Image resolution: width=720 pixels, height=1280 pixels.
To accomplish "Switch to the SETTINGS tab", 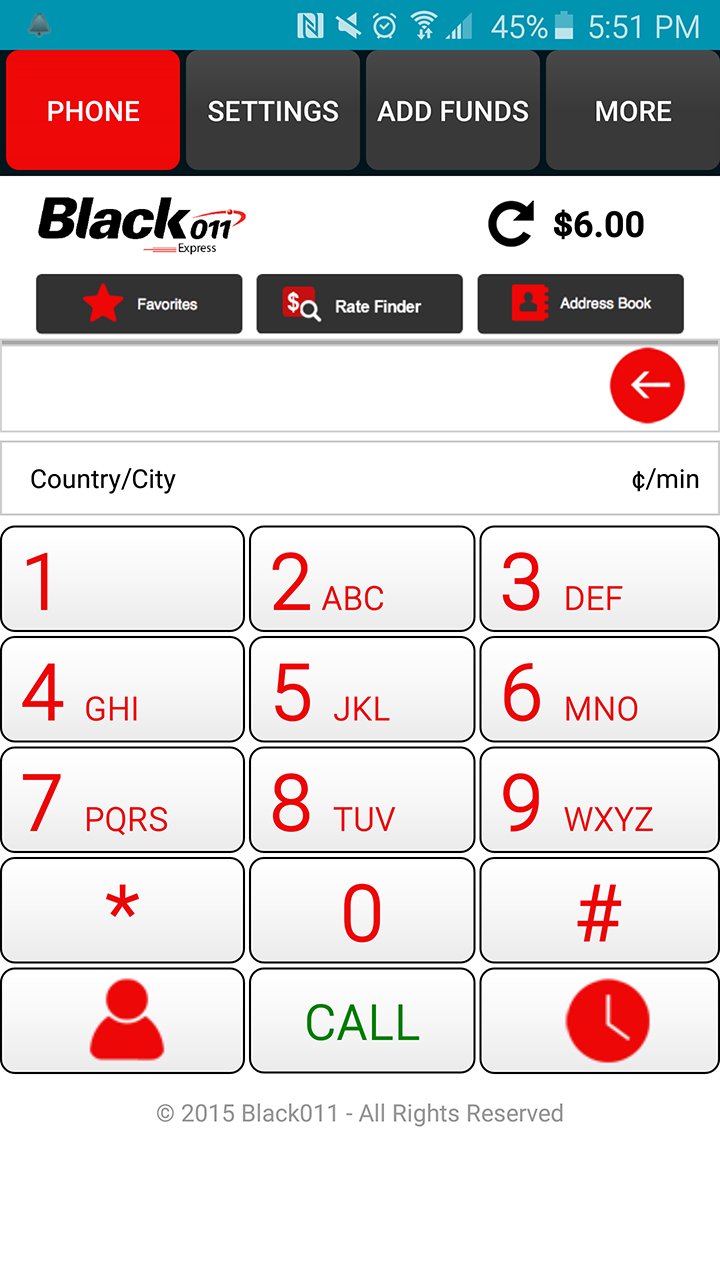I will tap(273, 111).
